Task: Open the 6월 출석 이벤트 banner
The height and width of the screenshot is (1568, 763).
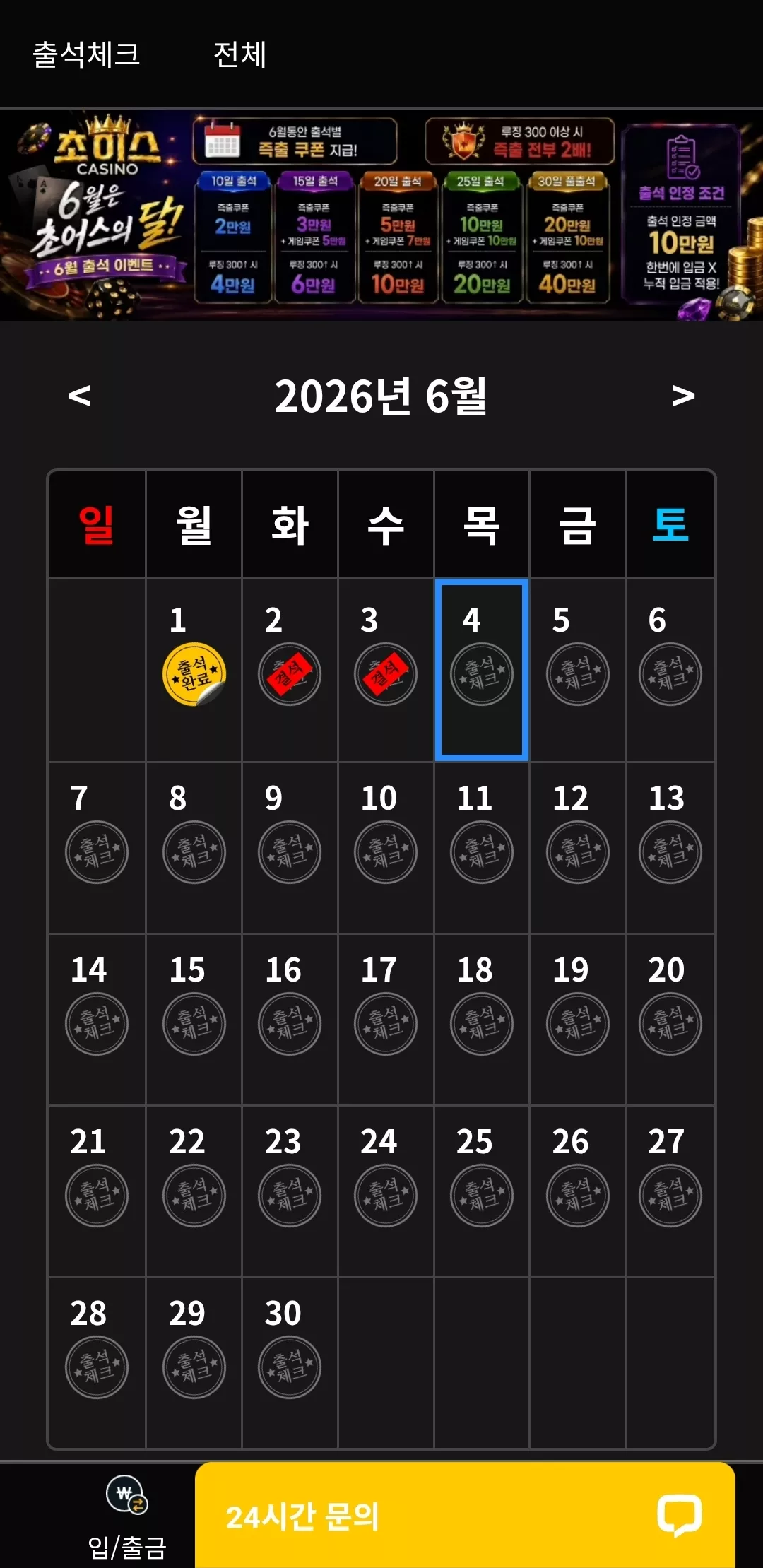Action: (x=381, y=215)
